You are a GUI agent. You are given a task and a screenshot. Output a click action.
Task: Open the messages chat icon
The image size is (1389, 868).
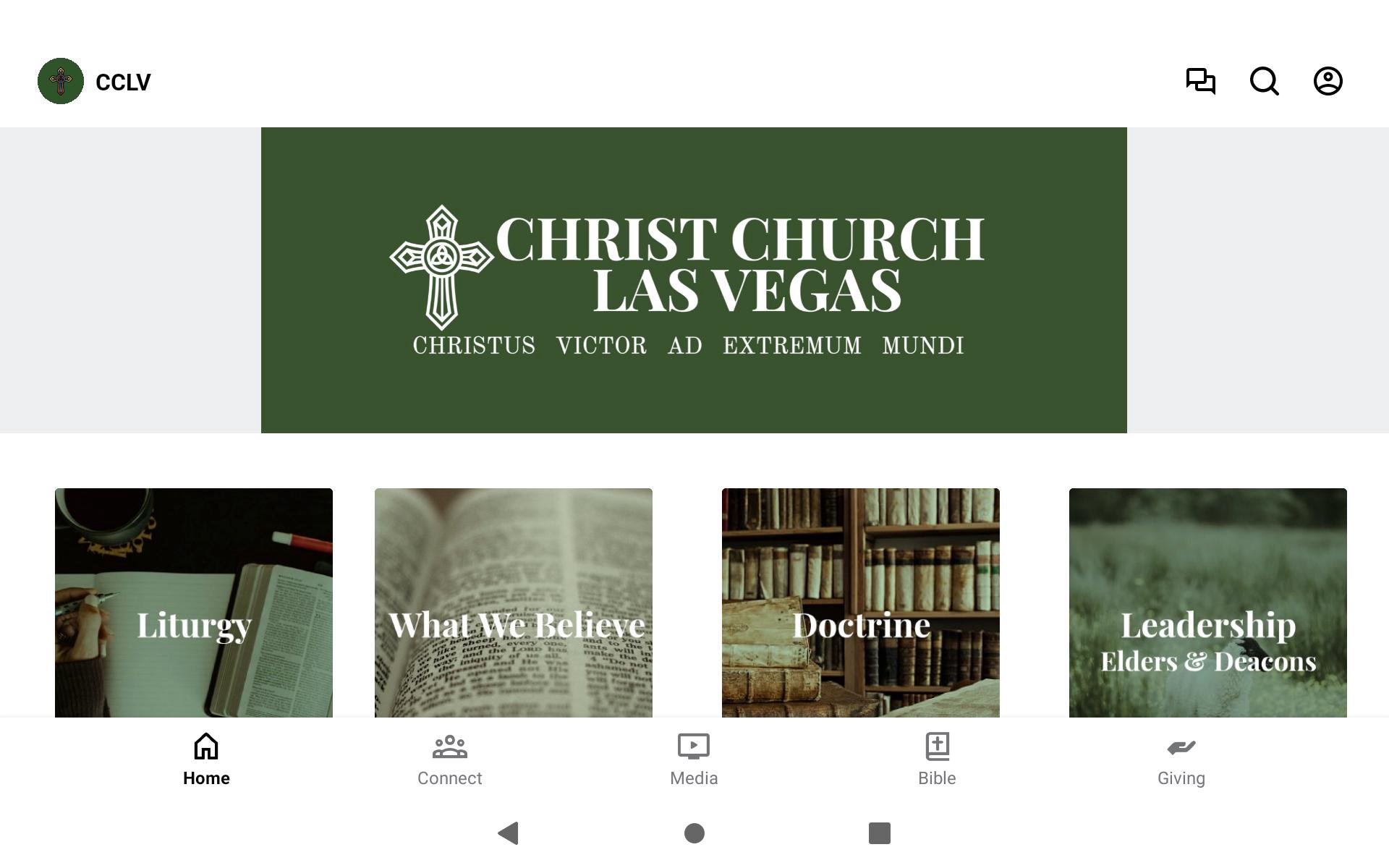tap(1200, 81)
